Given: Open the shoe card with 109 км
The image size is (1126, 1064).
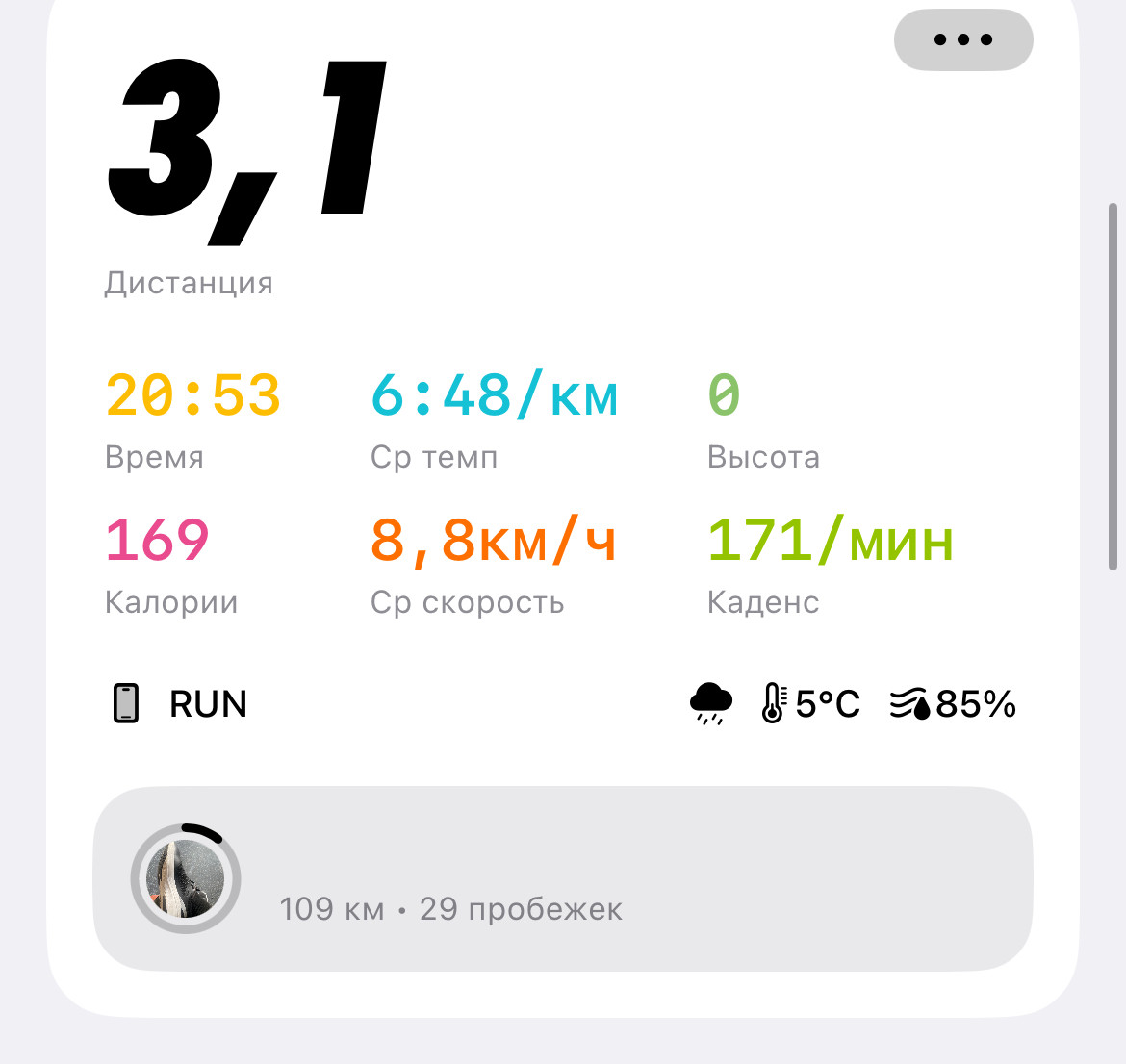Looking at the screenshot, I should (x=563, y=878).
